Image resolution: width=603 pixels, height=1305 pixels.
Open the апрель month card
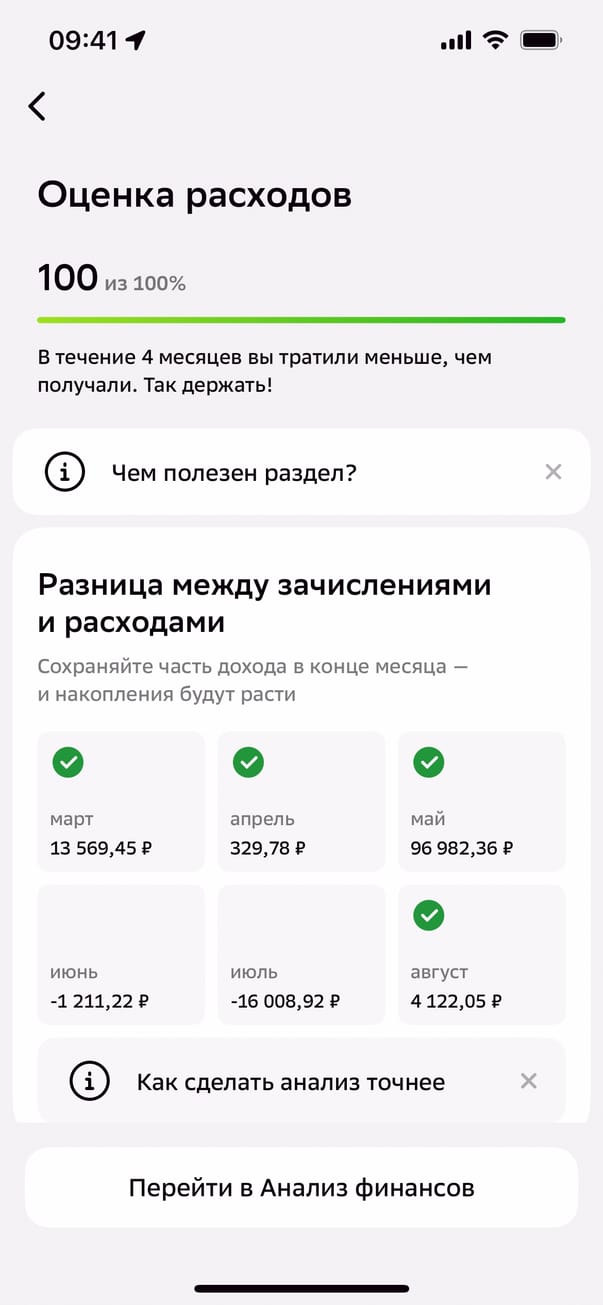[x=301, y=801]
